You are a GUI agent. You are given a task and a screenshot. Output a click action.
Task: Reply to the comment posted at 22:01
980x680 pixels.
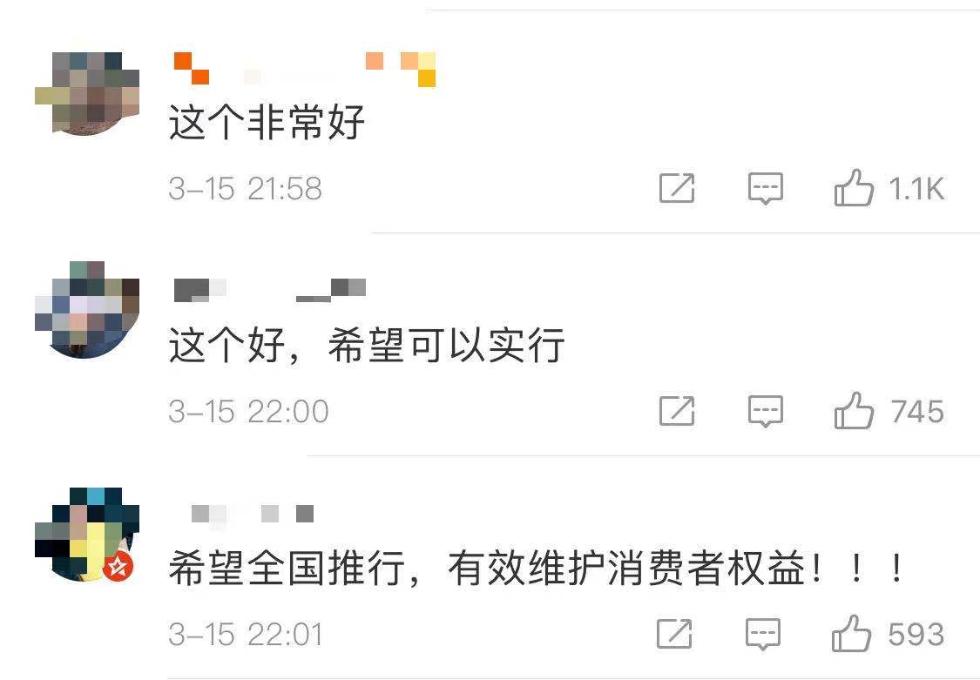tap(765, 634)
